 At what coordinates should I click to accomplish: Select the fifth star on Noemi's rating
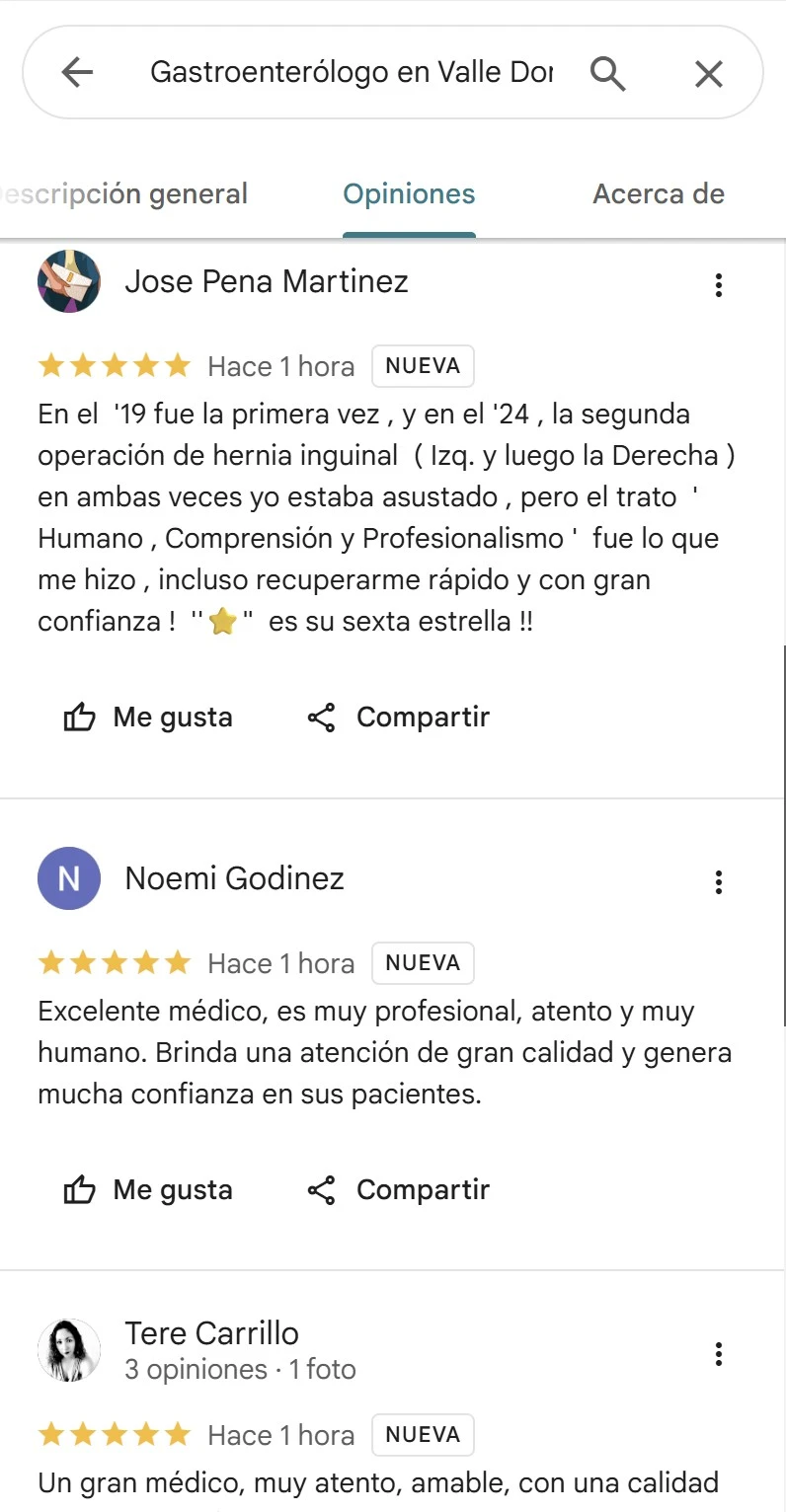(179, 962)
